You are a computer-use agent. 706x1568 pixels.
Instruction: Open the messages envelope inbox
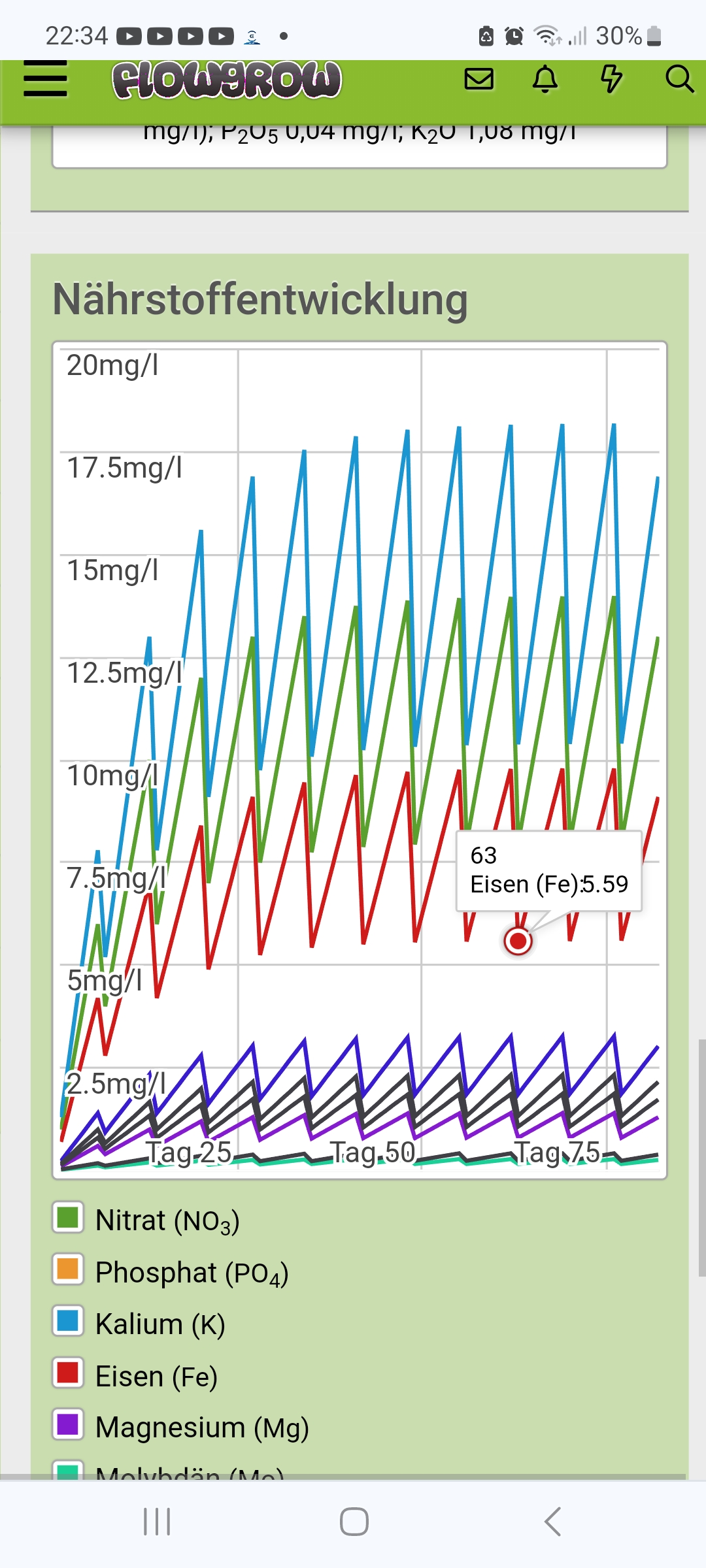(x=479, y=79)
